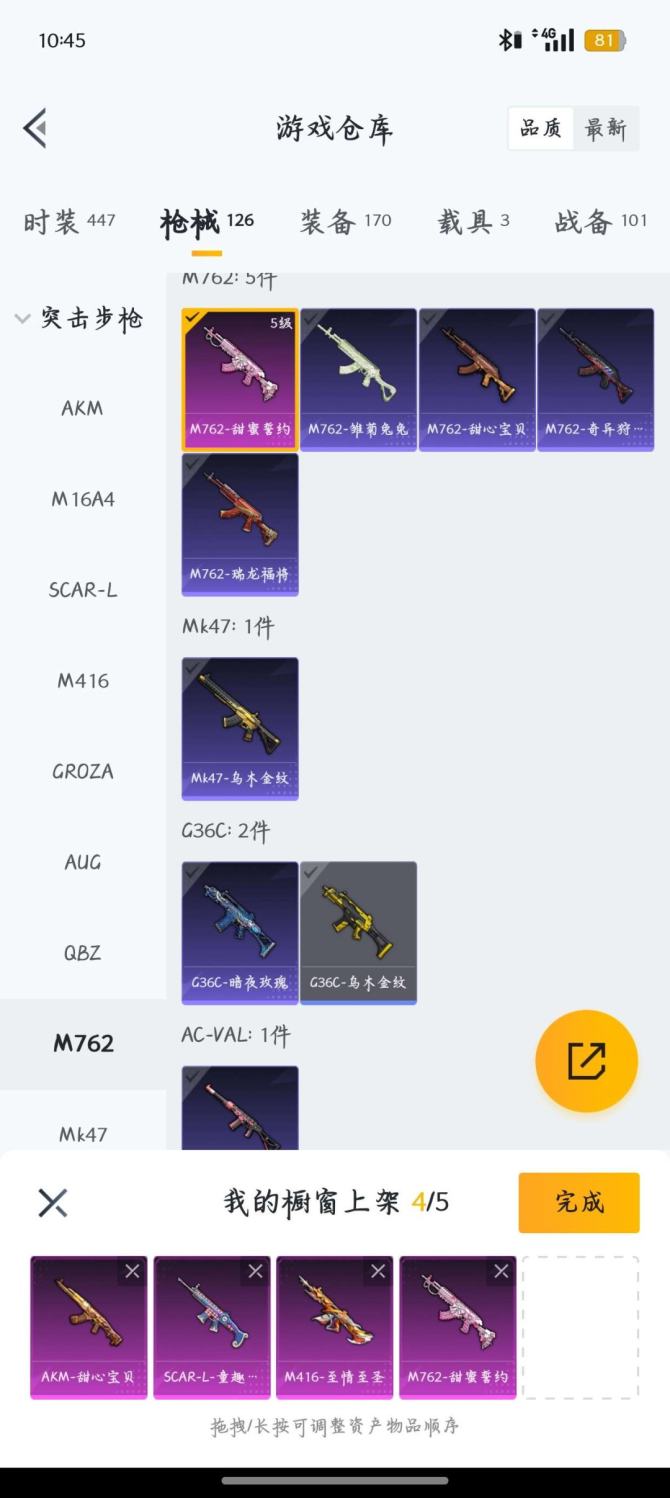Viewport: 670px width, 1498px height.
Task: Open the 载具 tab
Action: [473, 221]
